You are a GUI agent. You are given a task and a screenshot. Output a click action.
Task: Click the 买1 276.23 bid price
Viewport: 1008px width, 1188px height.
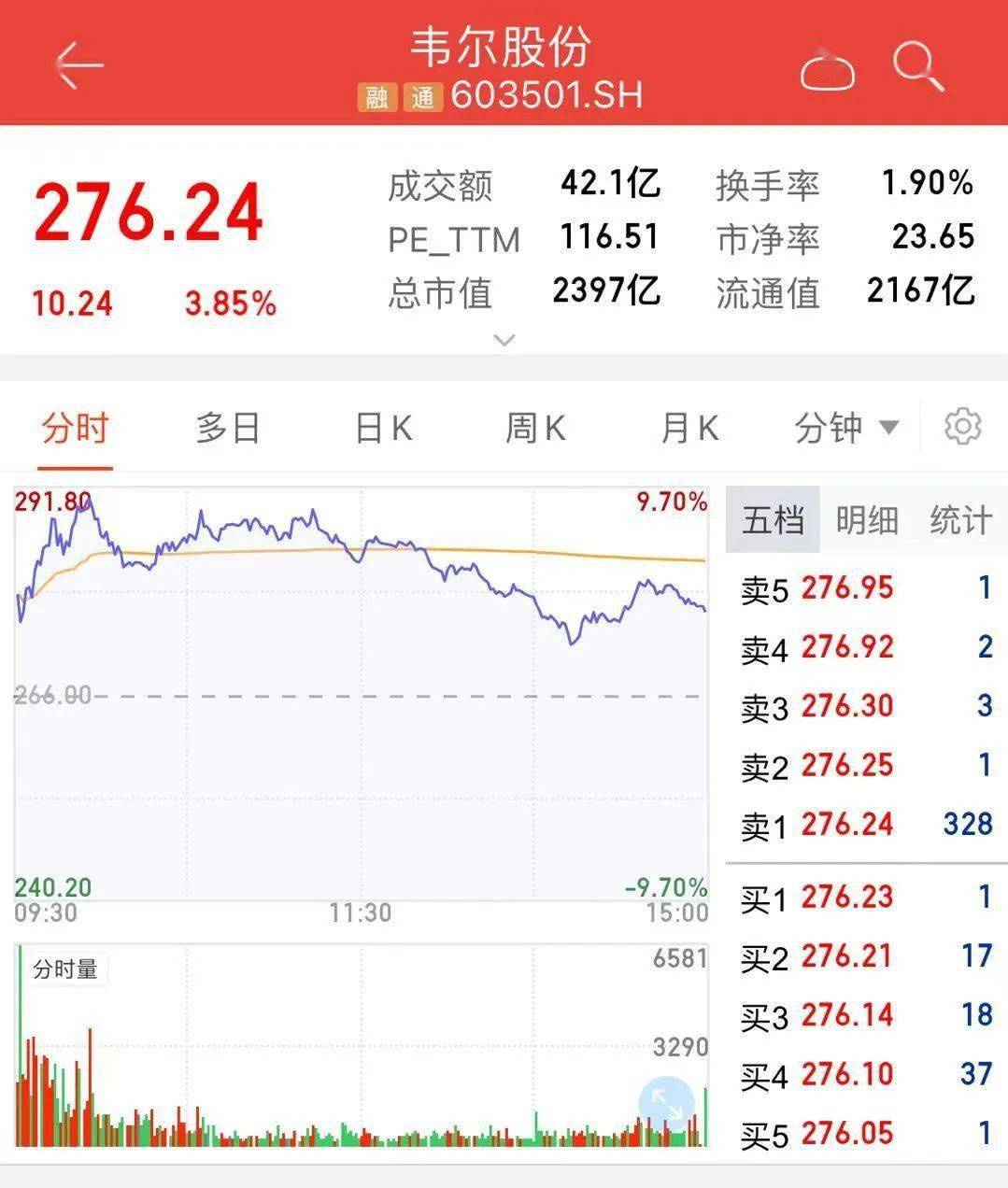(x=845, y=898)
